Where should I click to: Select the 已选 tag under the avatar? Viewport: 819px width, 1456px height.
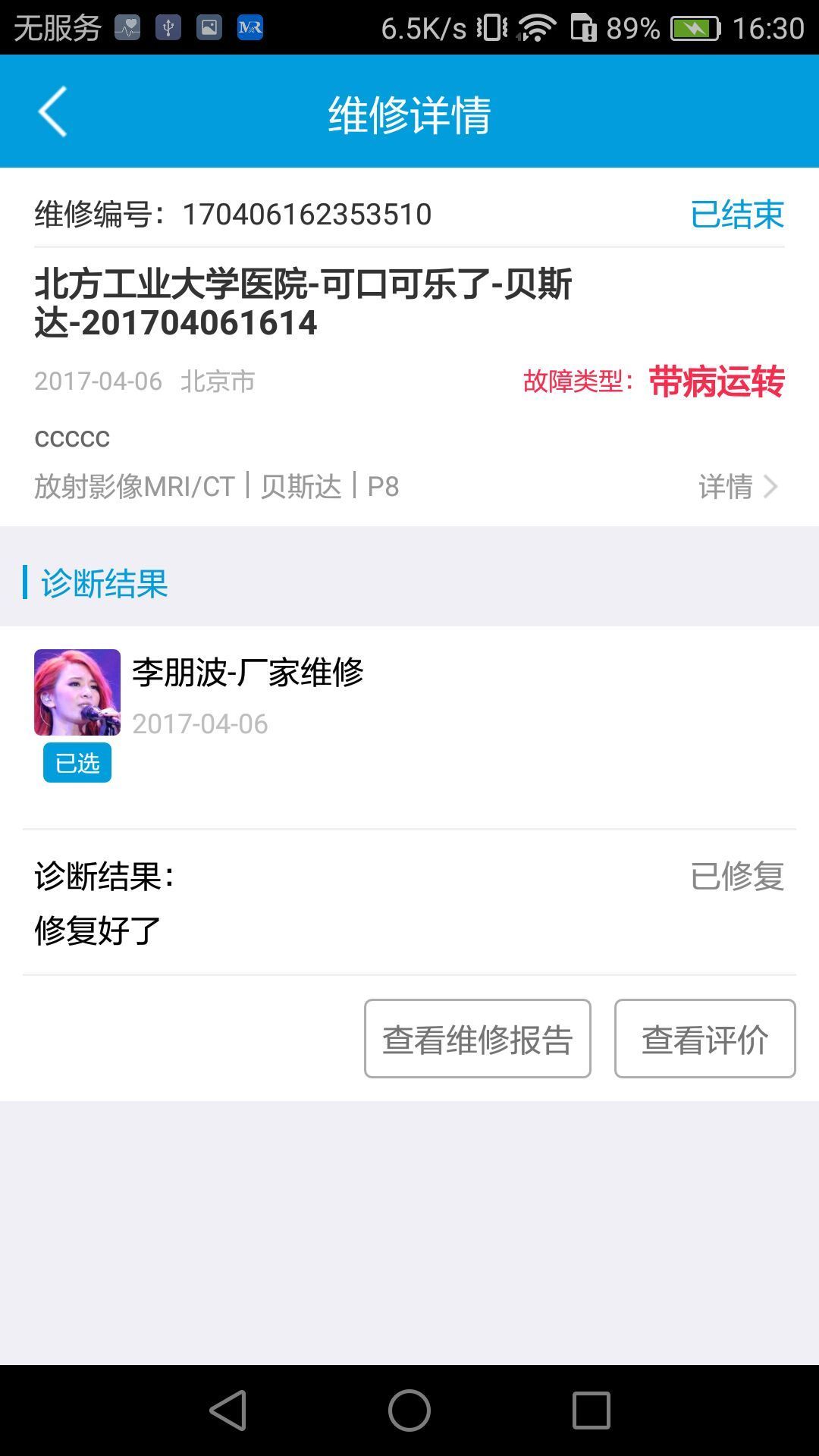click(x=77, y=762)
